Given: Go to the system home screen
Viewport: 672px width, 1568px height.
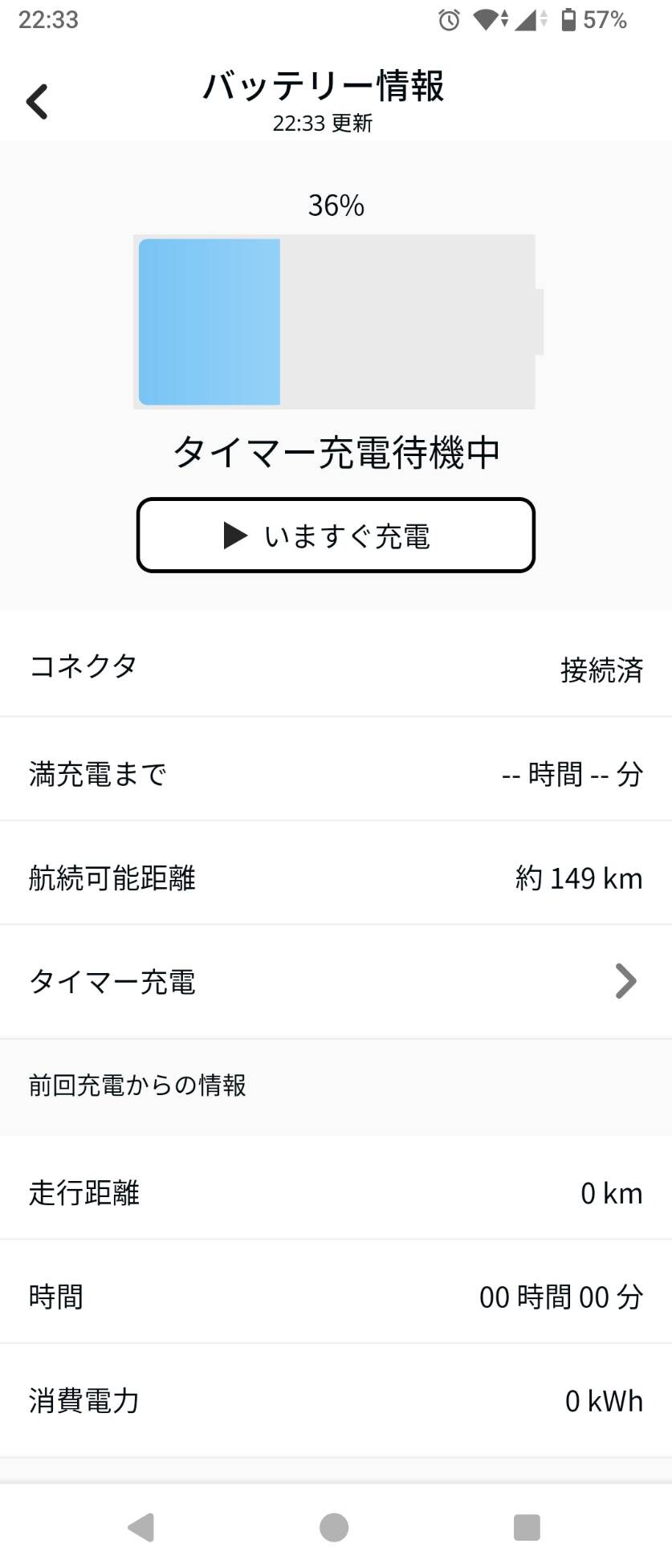Looking at the screenshot, I should coord(334,1526).
